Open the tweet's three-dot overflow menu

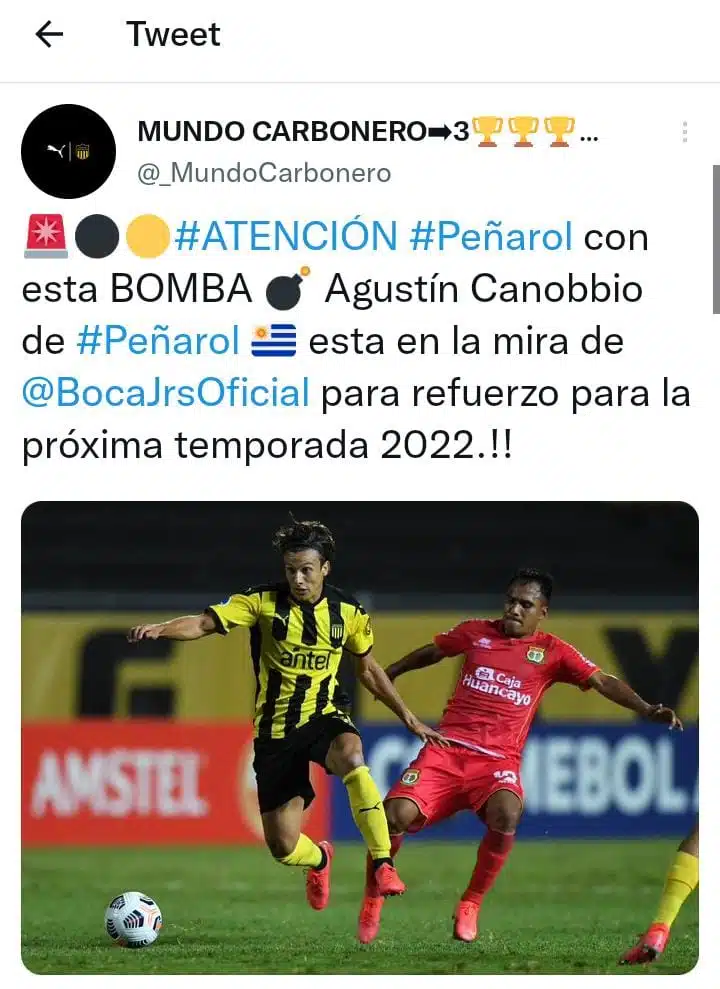685,132
